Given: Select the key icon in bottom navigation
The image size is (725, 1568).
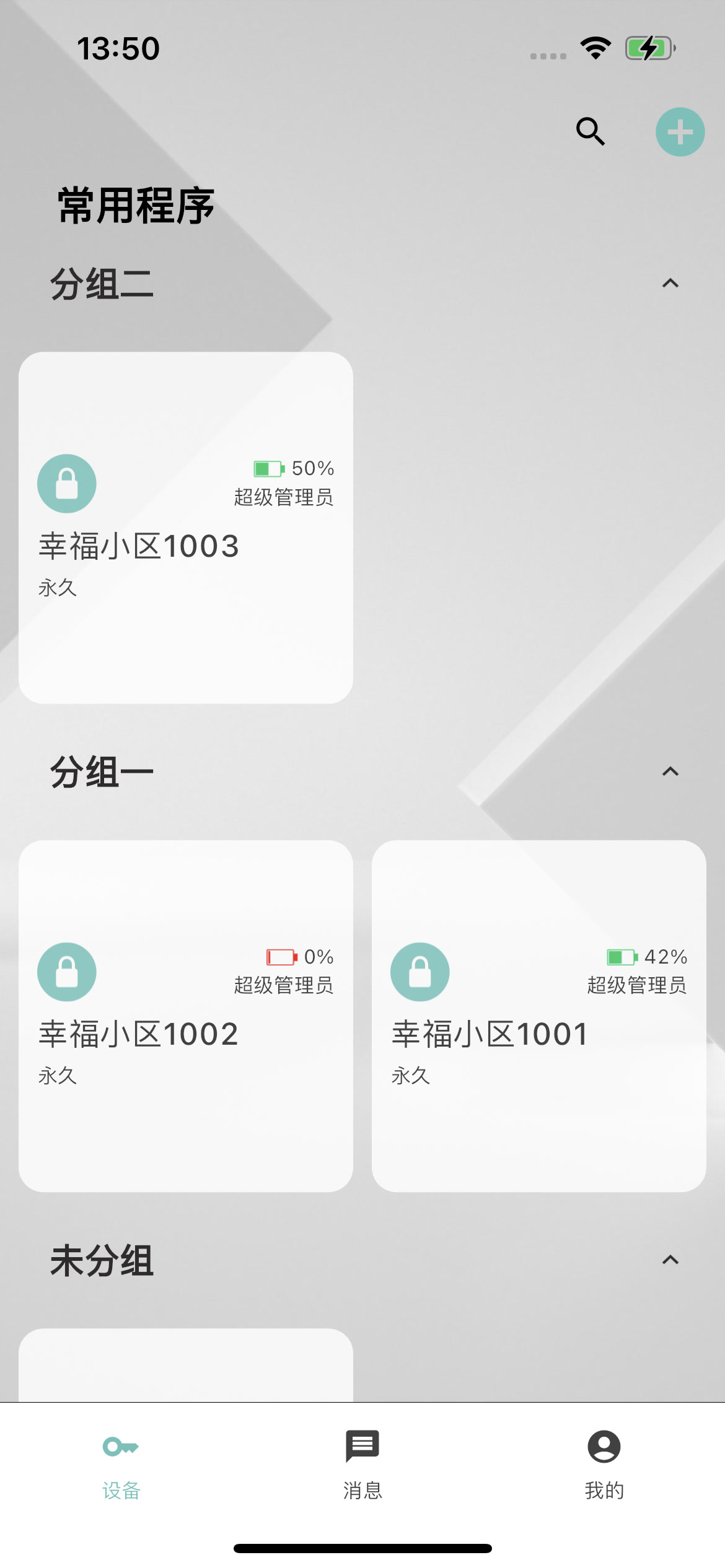Looking at the screenshot, I should click(x=120, y=1447).
